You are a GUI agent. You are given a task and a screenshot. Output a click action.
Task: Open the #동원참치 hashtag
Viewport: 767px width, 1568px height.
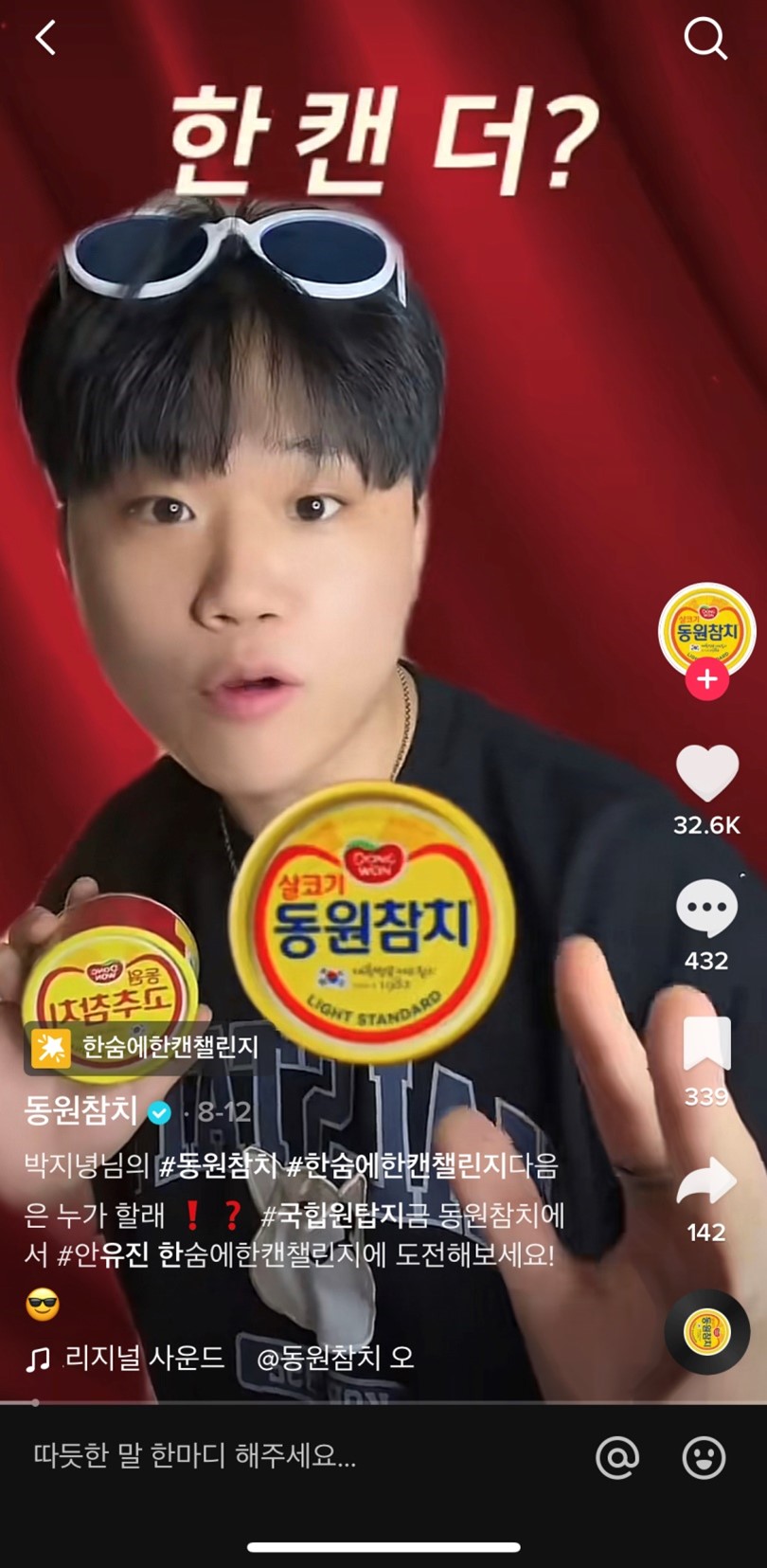[218, 1164]
